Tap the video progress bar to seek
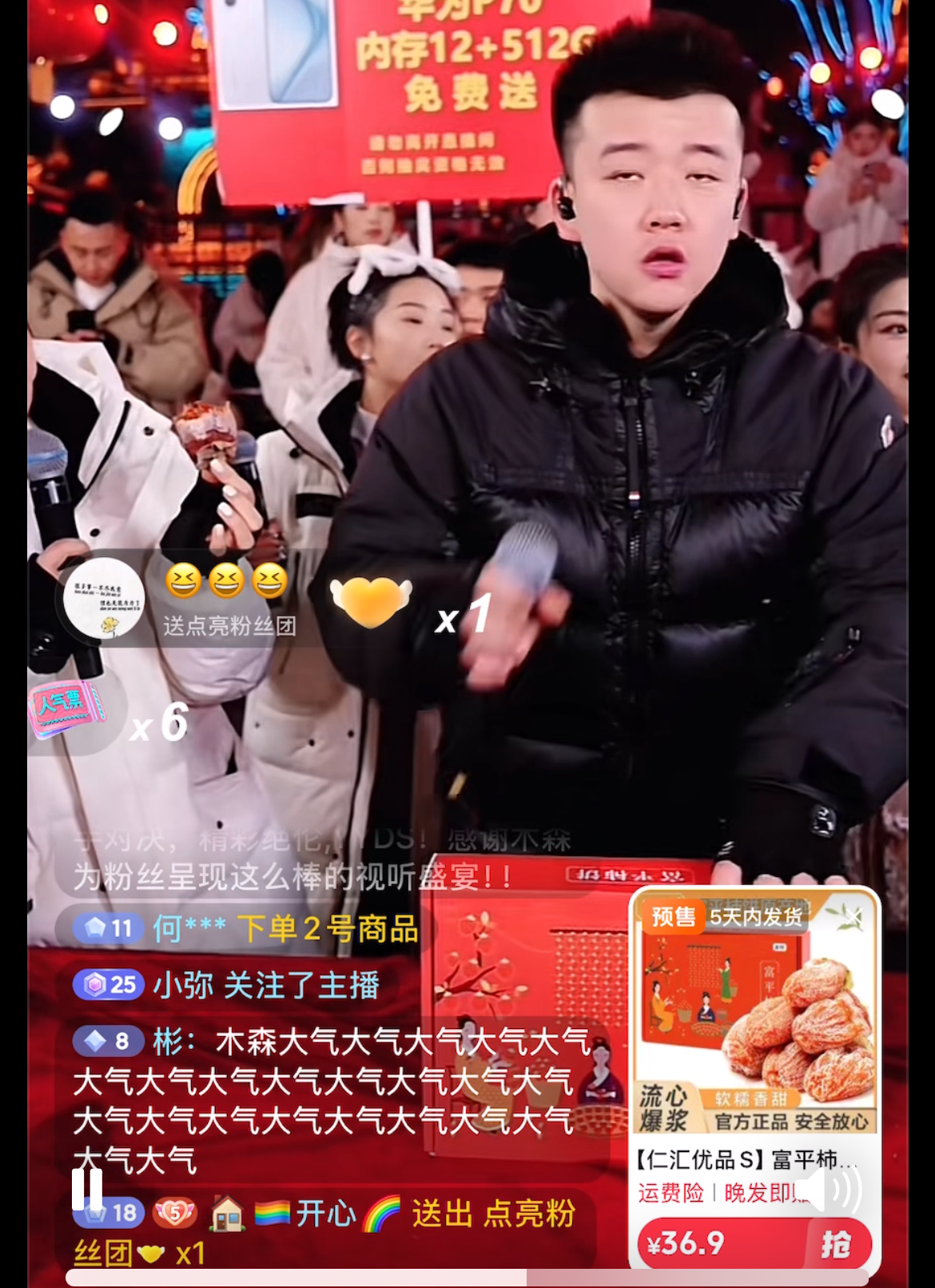935x1288 pixels. point(467,1278)
